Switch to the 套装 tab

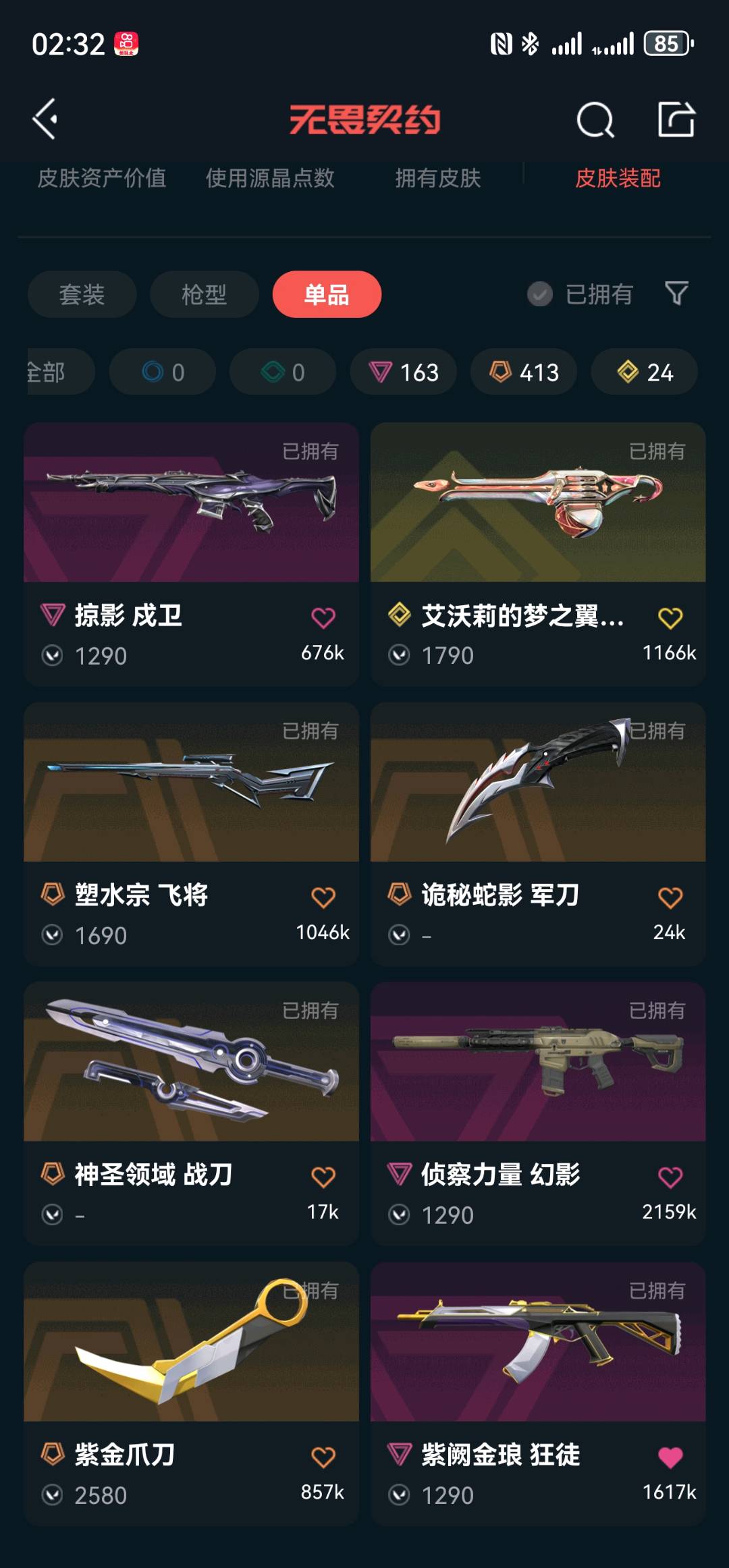point(82,294)
